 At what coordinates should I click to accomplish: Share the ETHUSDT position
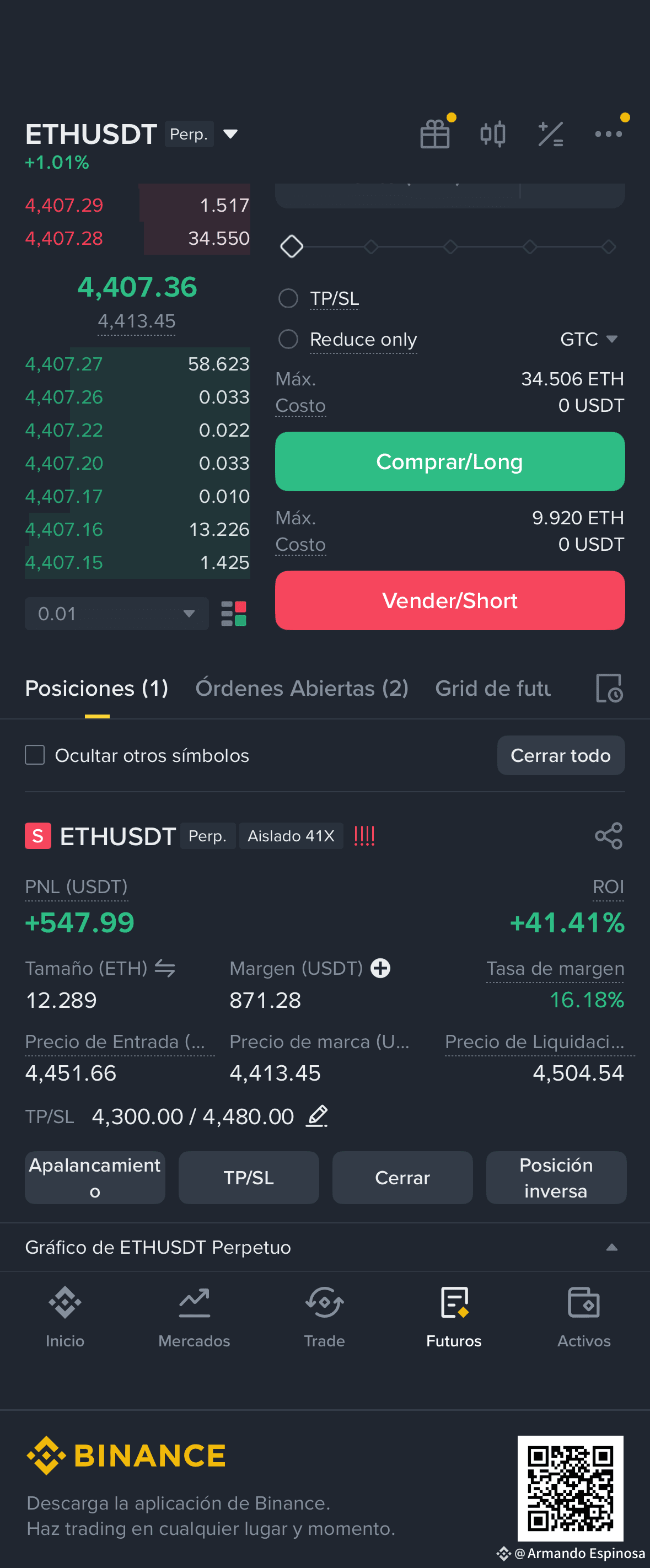[x=609, y=836]
